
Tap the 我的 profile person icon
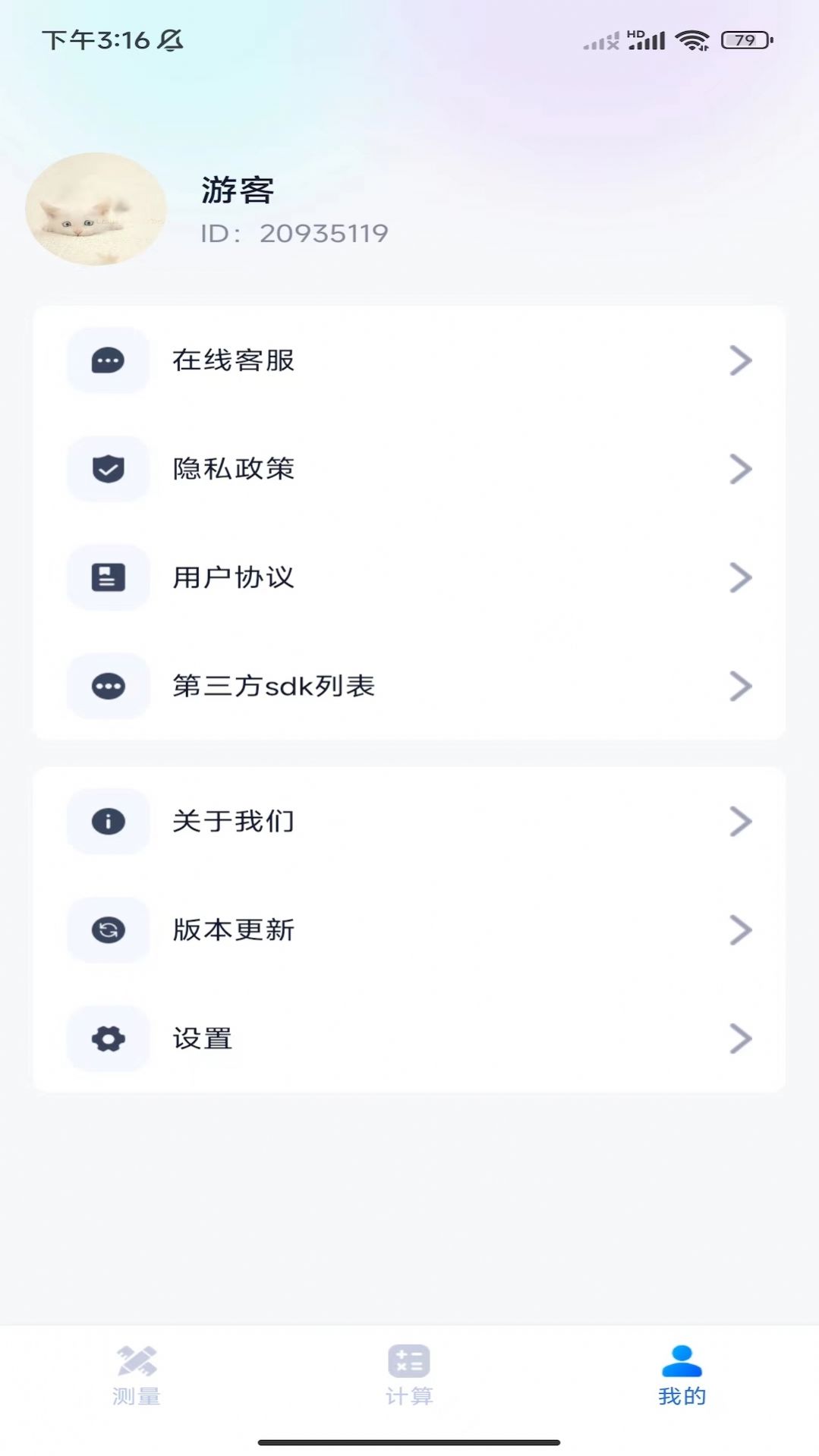click(682, 1358)
